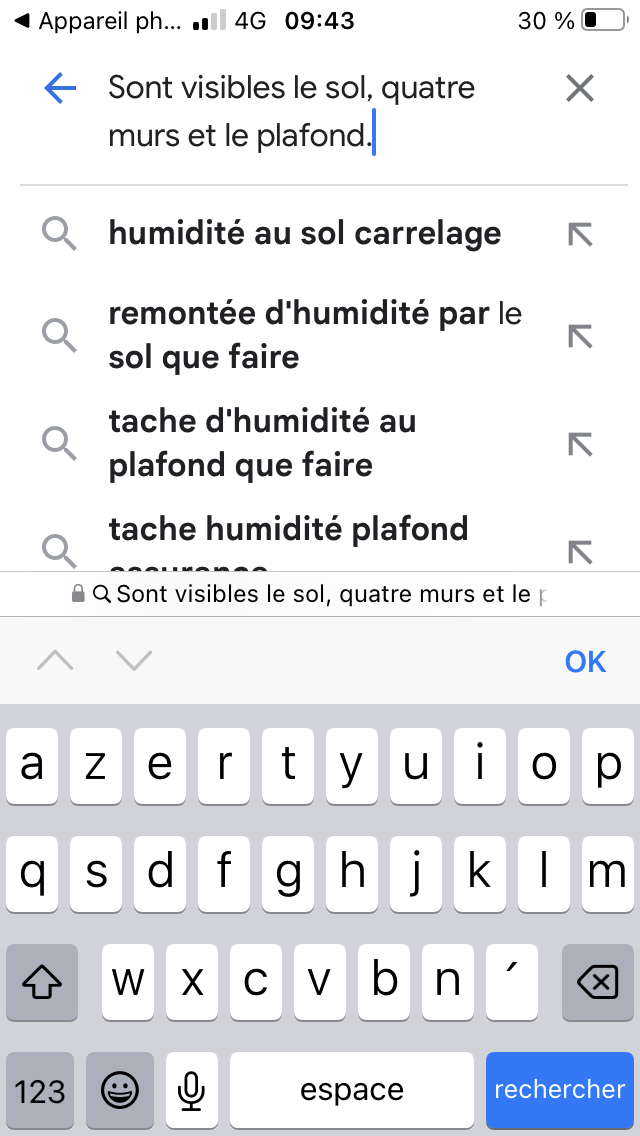Return to Appareil photo app via the top-left label

pyautogui.click(x=98, y=21)
